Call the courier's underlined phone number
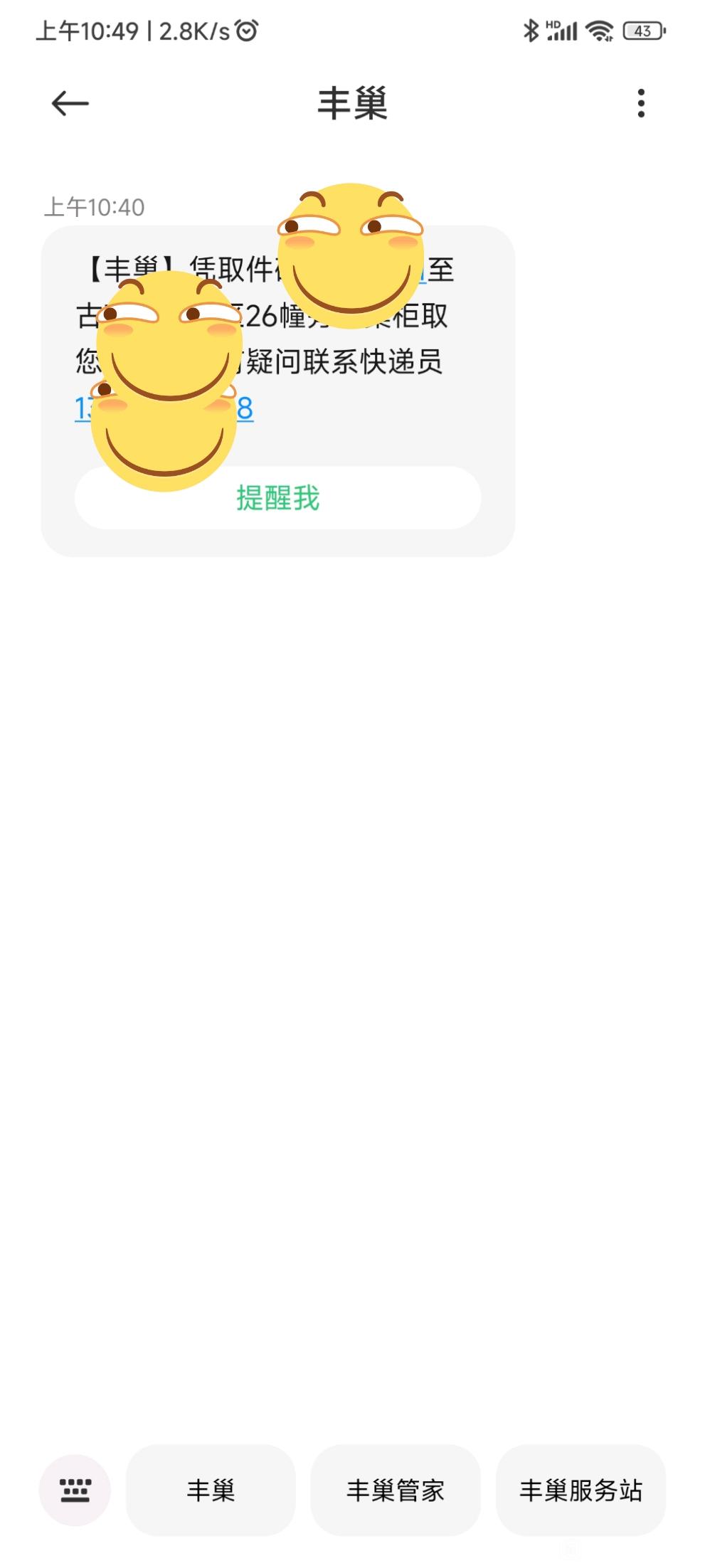The width and height of the screenshot is (705, 1568). [164, 408]
